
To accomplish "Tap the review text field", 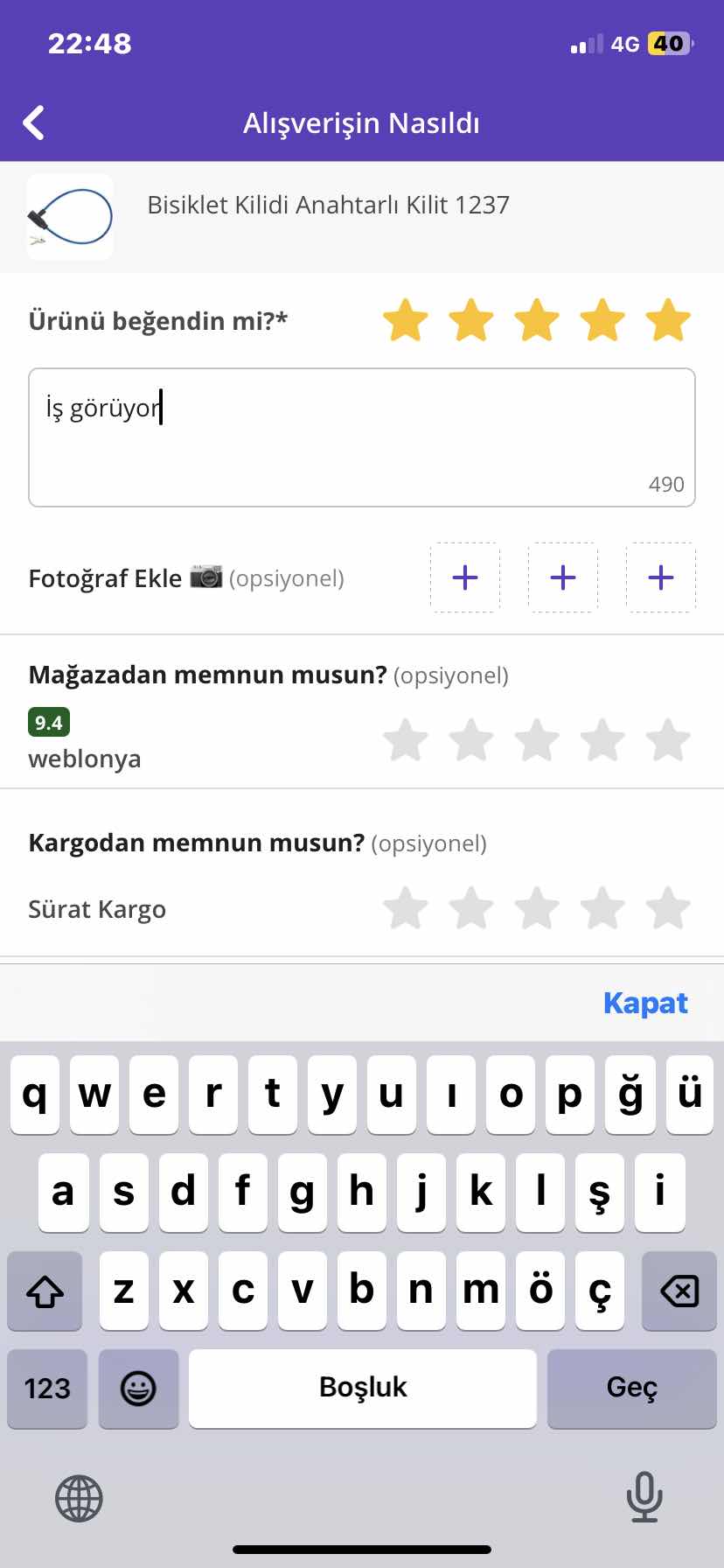I will 362,437.
